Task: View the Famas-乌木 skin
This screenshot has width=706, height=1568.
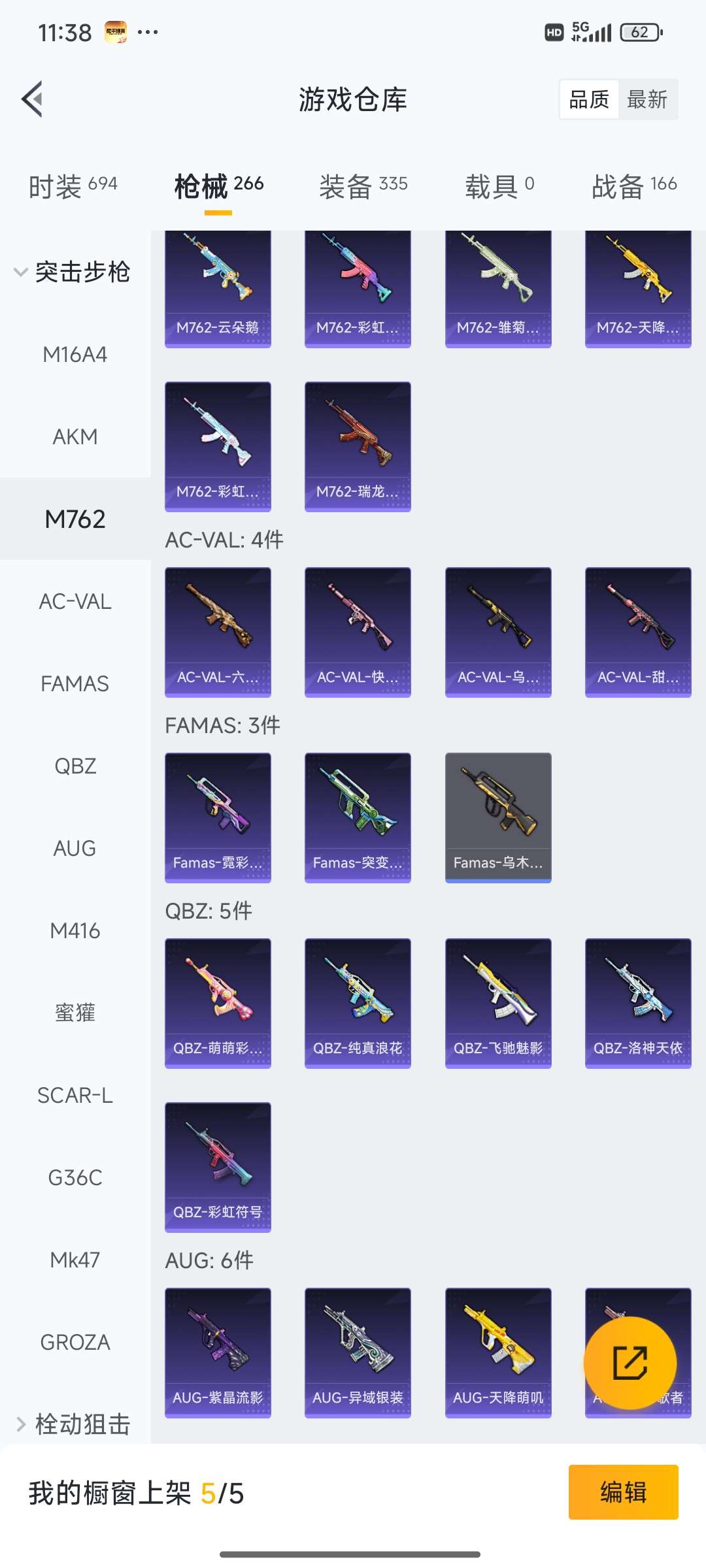Action: click(498, 817)
